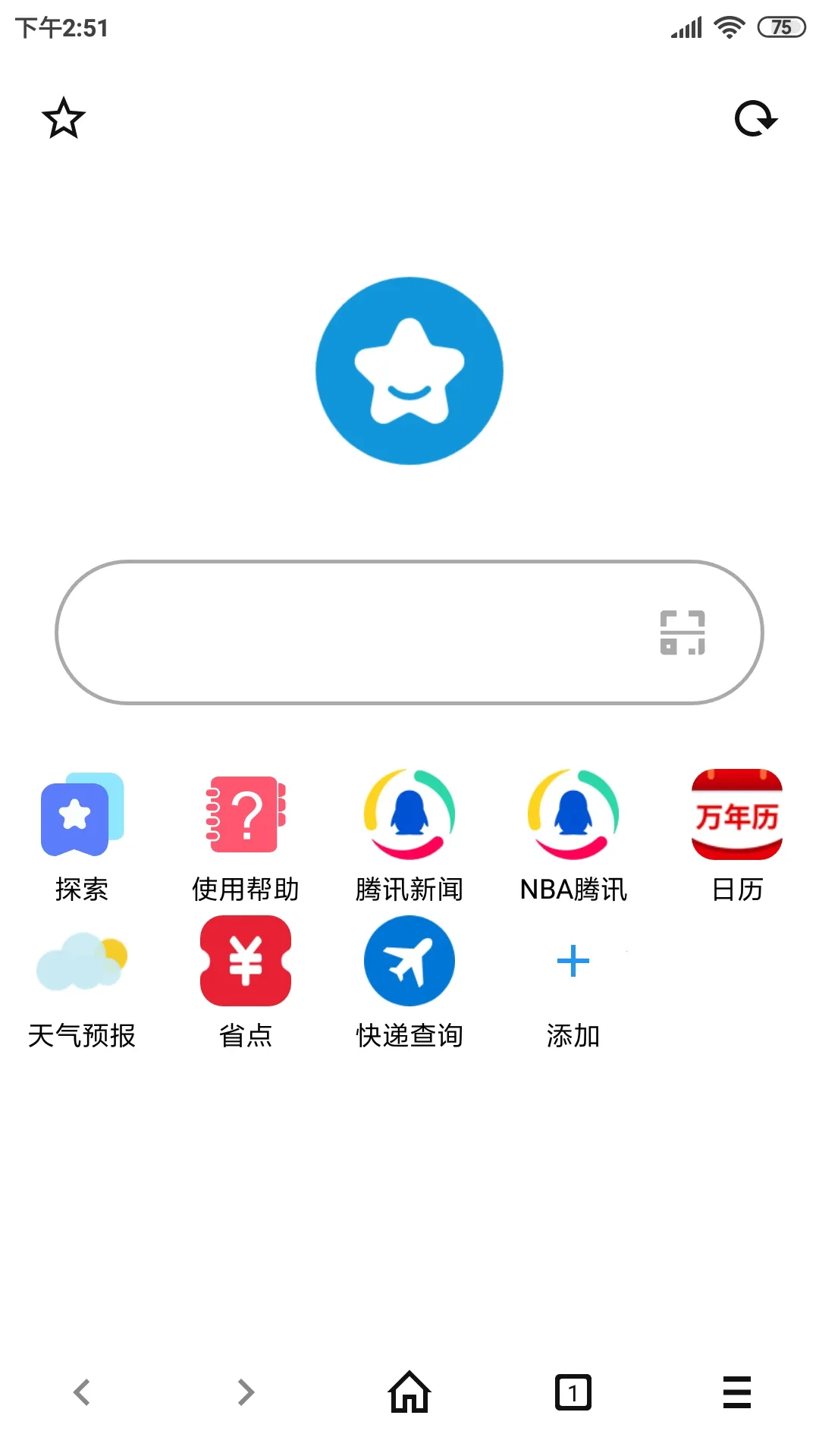Refresh the page with the reload icon

point(755,119)
